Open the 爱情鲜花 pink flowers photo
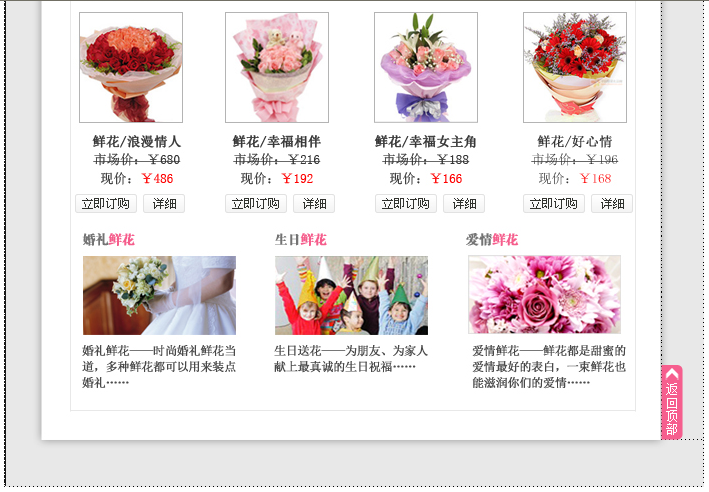 click(x=544, y=295)
